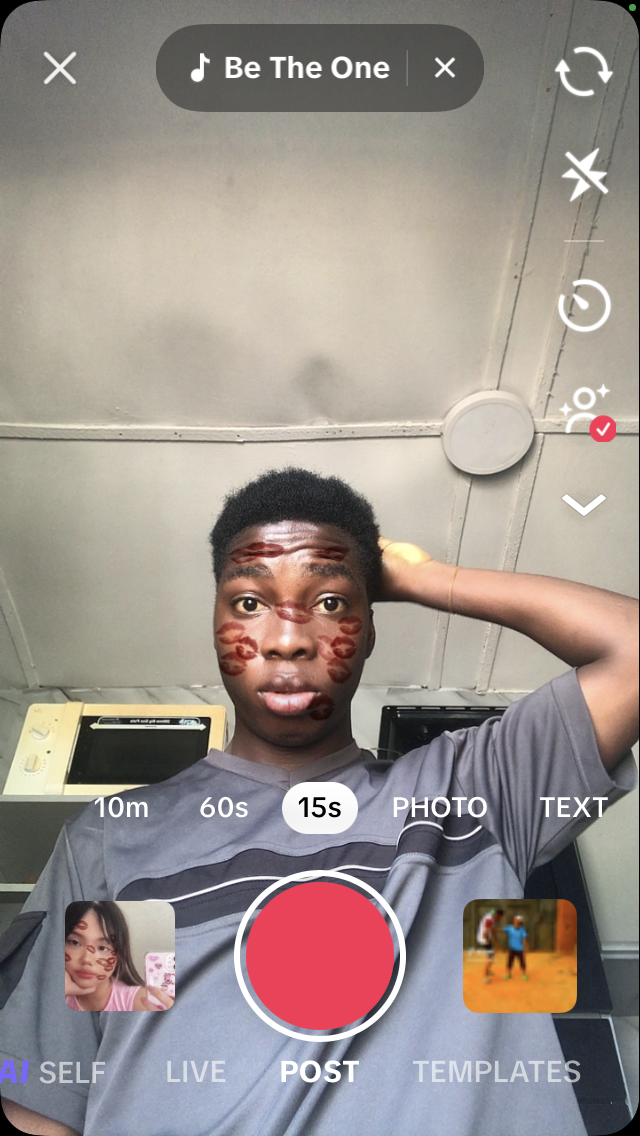Start recording with the red button

[320, 956]
